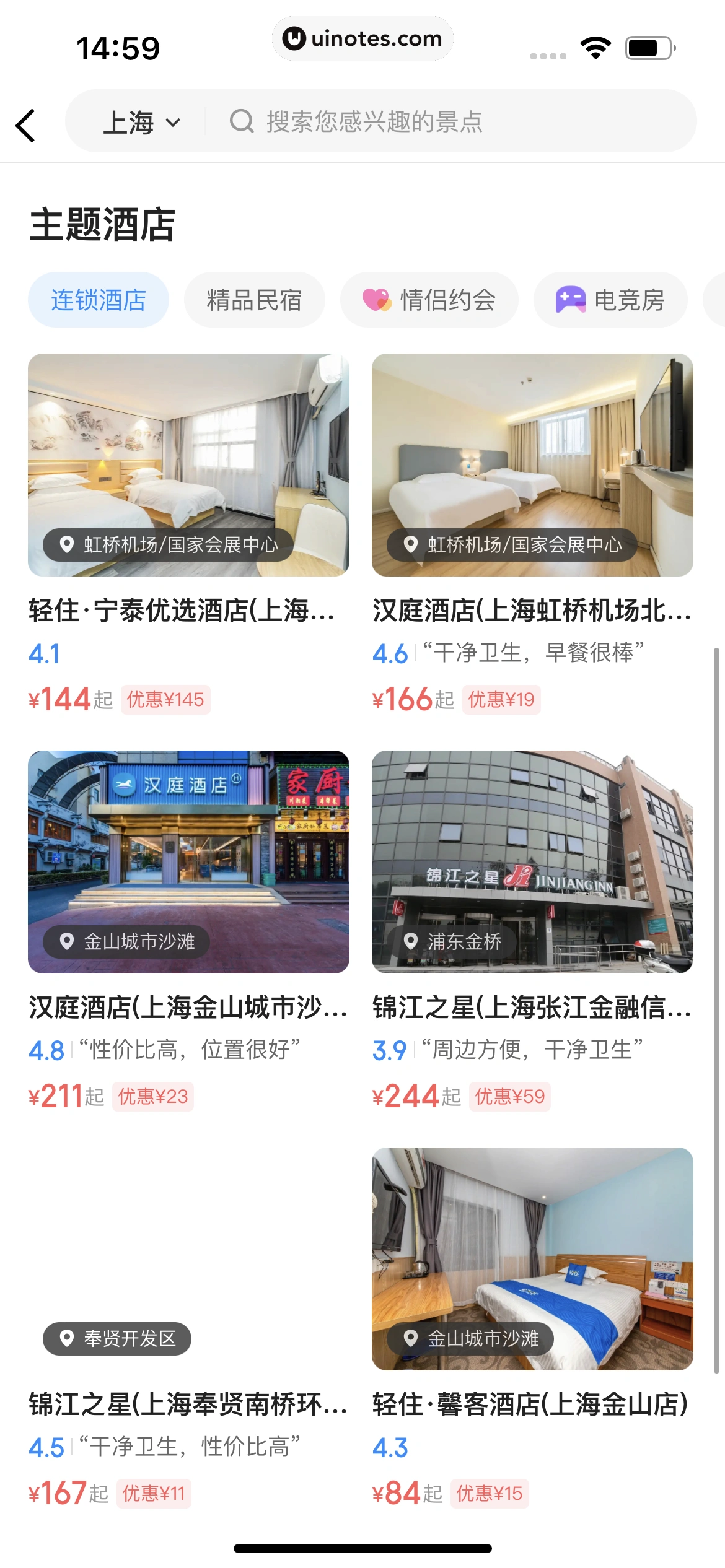Select the 连锁酒店 chip
Image resolution: width=725 pixels, height=1568 pixels.
(99, 300)
